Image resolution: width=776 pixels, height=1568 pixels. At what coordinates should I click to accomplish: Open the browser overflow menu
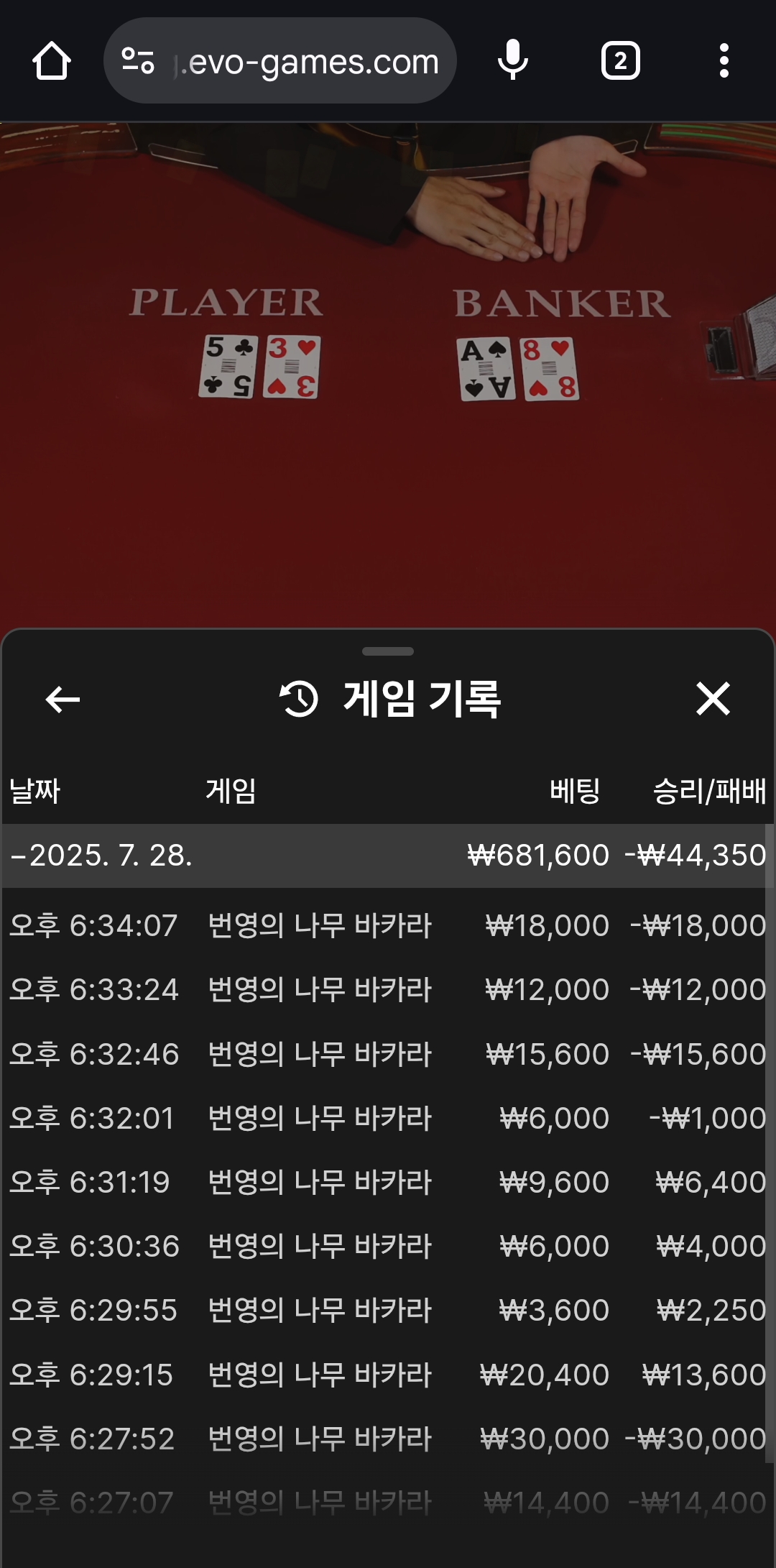coord(724,61)
